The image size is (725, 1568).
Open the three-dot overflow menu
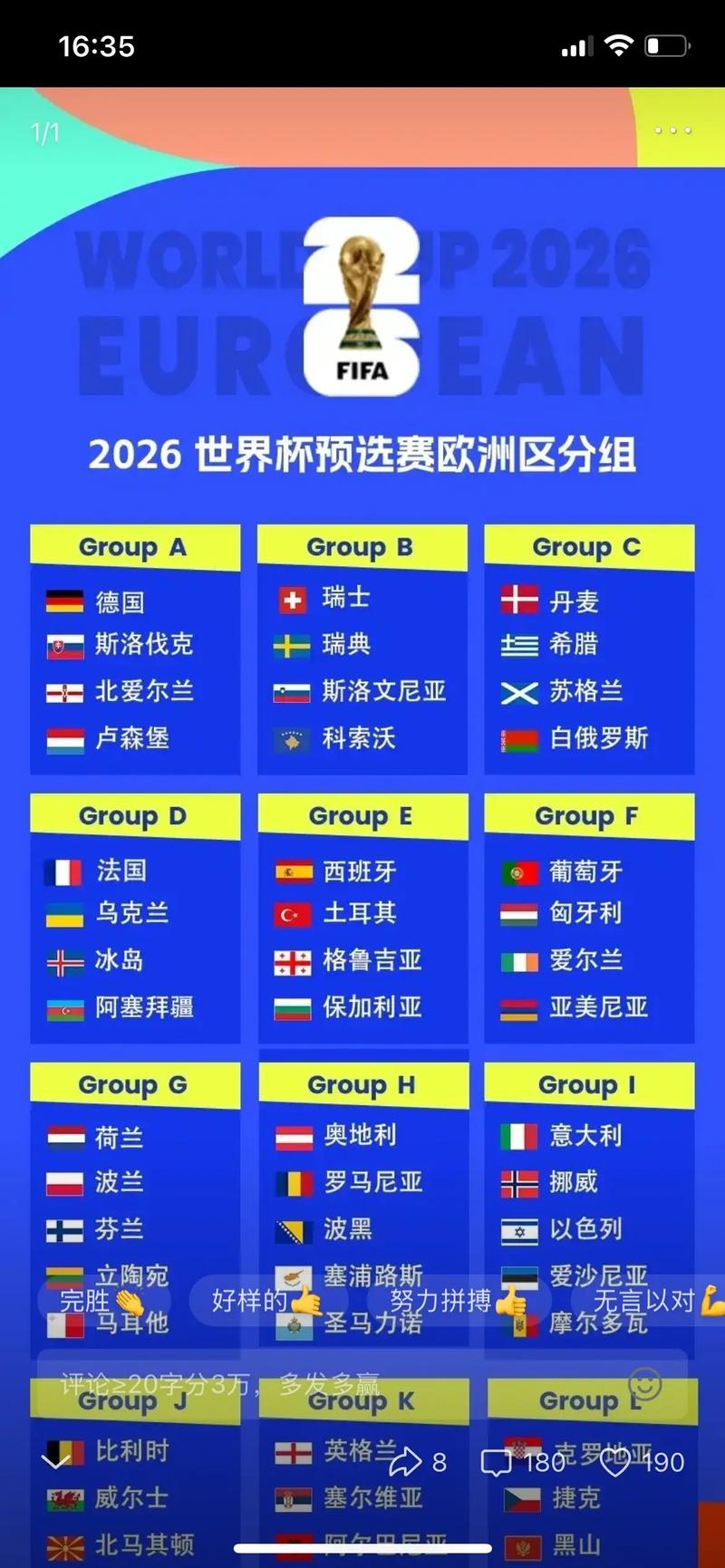point(673,130)
